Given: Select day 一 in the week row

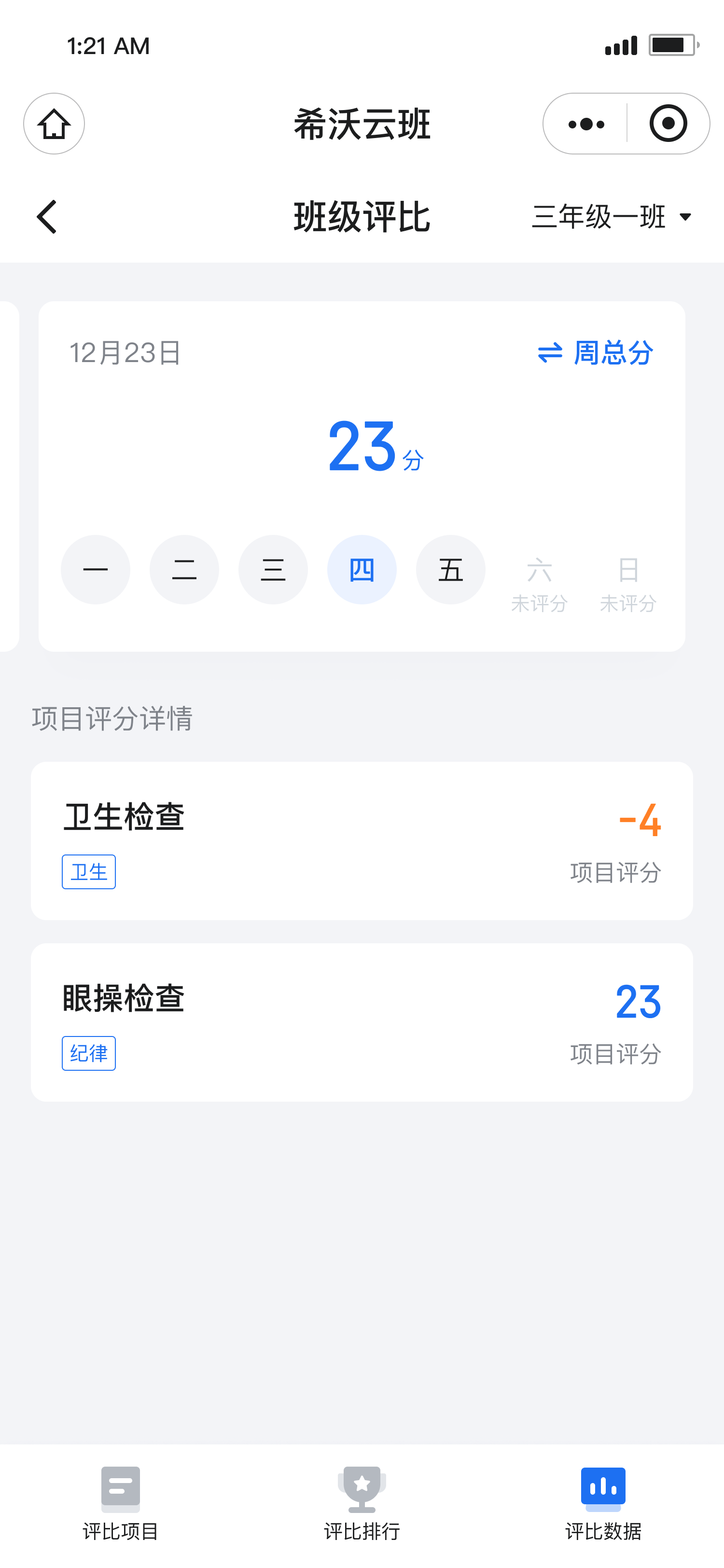Looking at the screenshot, I should (x=96, y=570).
